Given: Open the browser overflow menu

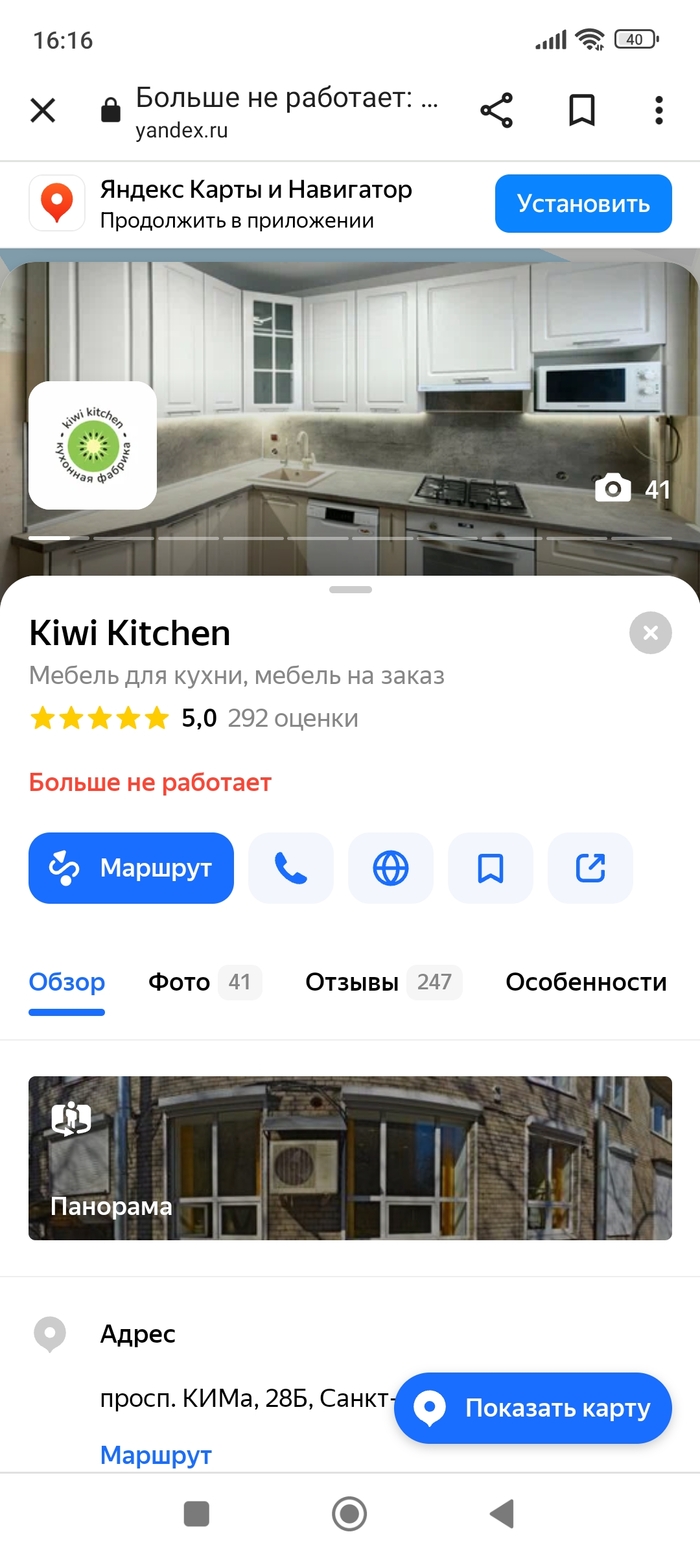Looking at the screenshot, I should coord(658,110).
